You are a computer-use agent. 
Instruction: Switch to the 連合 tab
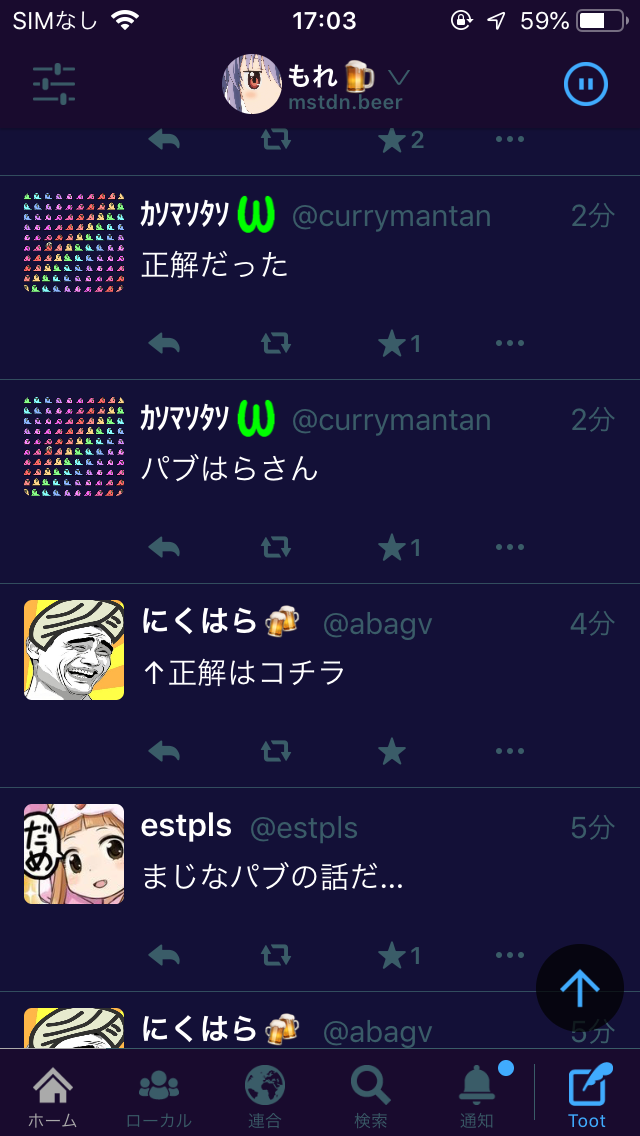point(265,1096)
